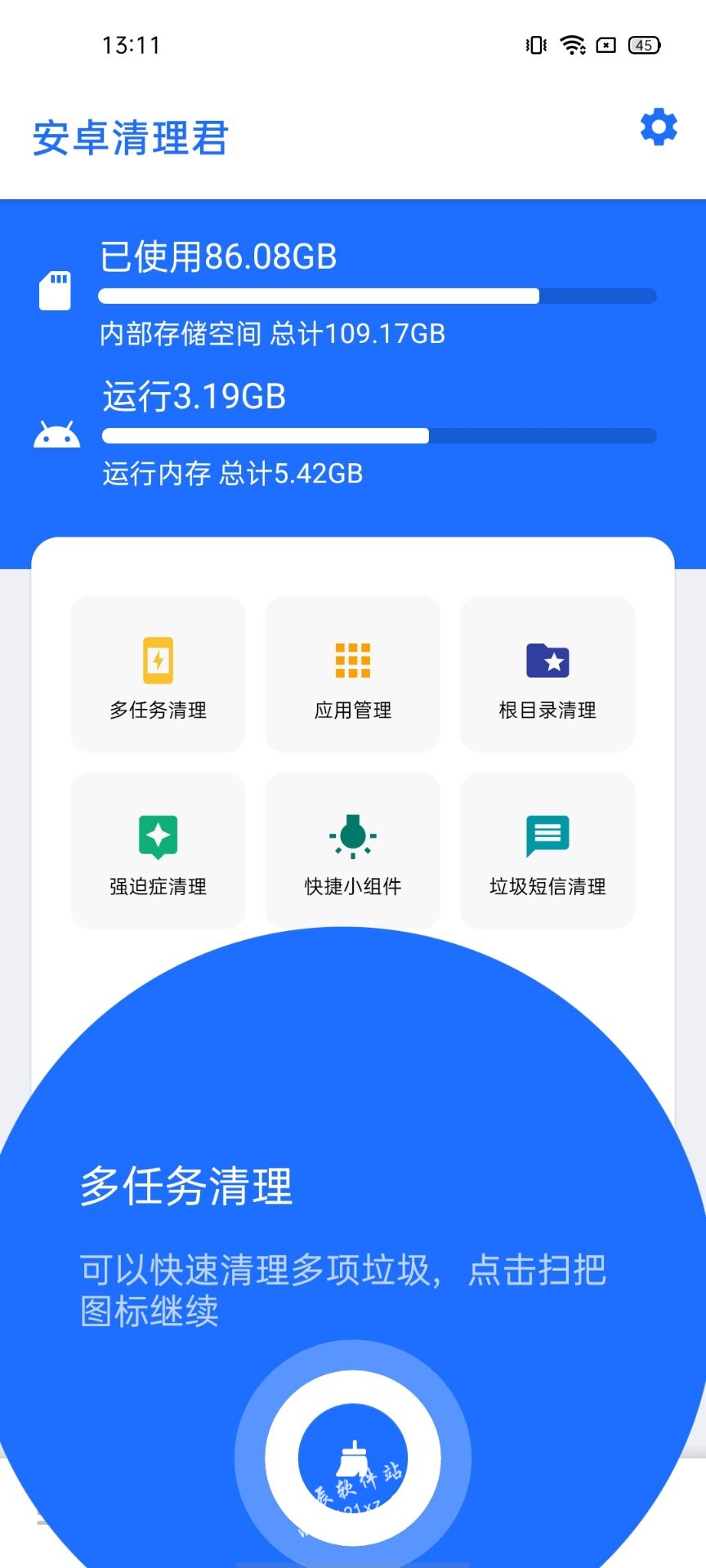Open 多任务清理 tile

tap(159, 674)
